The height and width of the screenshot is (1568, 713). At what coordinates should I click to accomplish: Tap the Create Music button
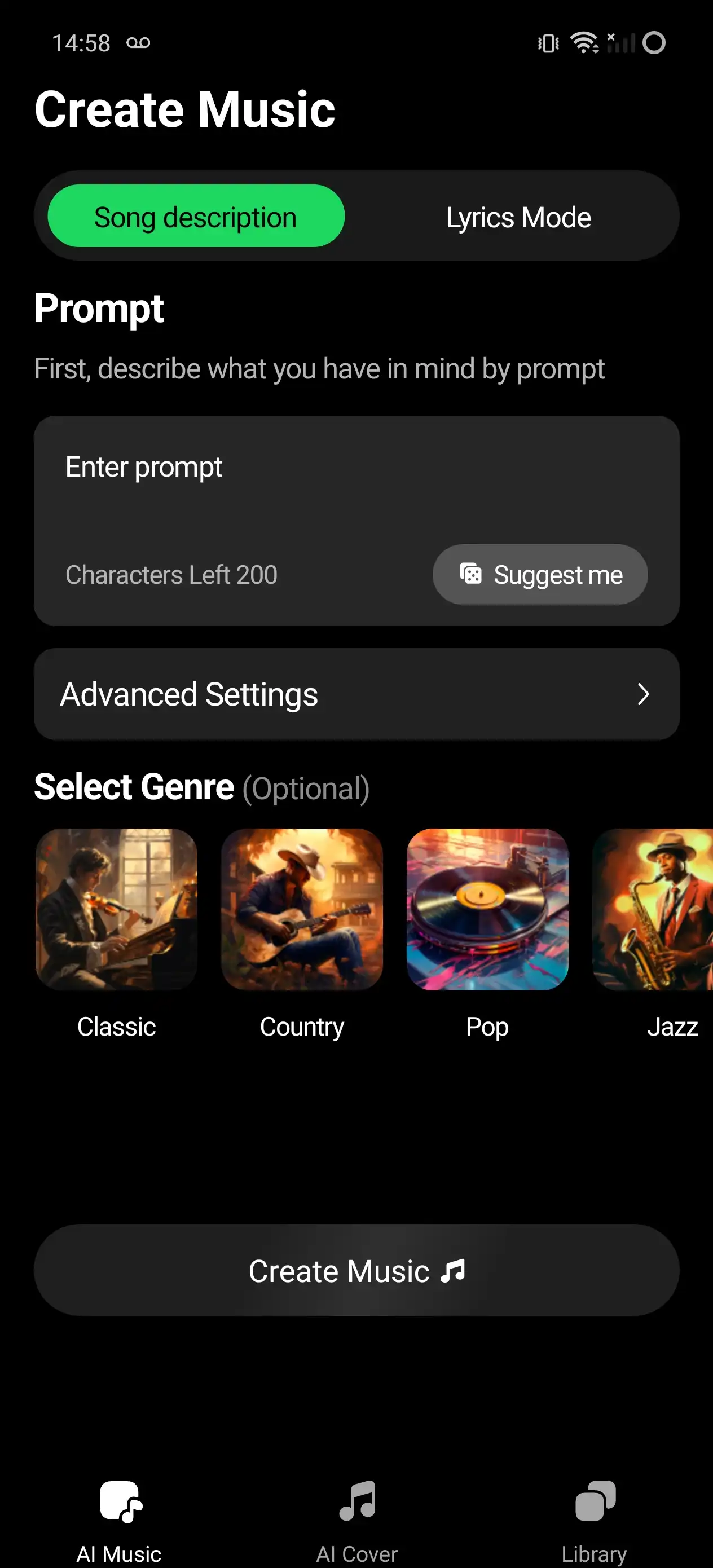[x=356, y=1270]
